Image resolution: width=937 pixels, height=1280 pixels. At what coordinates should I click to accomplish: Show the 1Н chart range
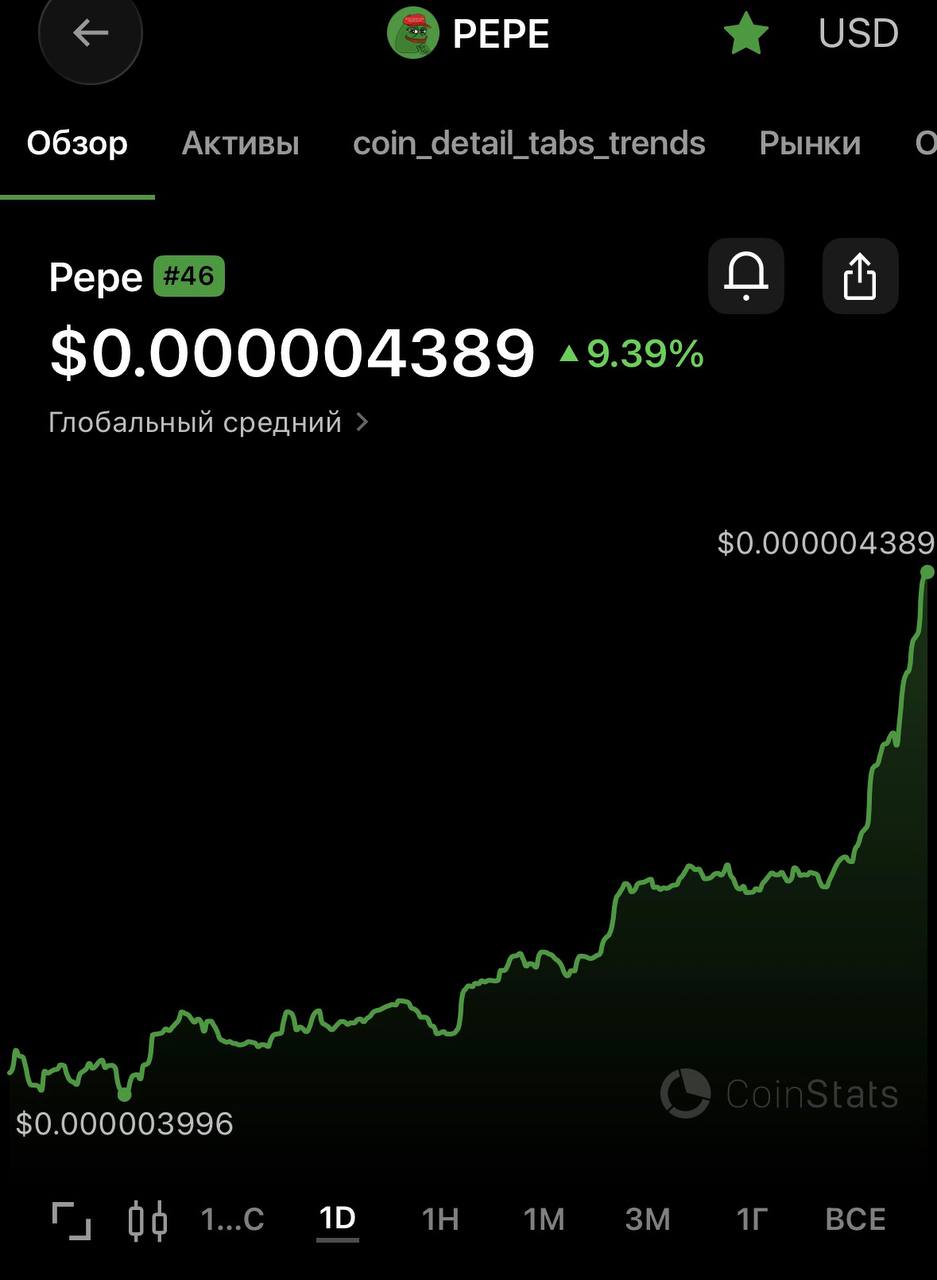tap(440, 1220)
